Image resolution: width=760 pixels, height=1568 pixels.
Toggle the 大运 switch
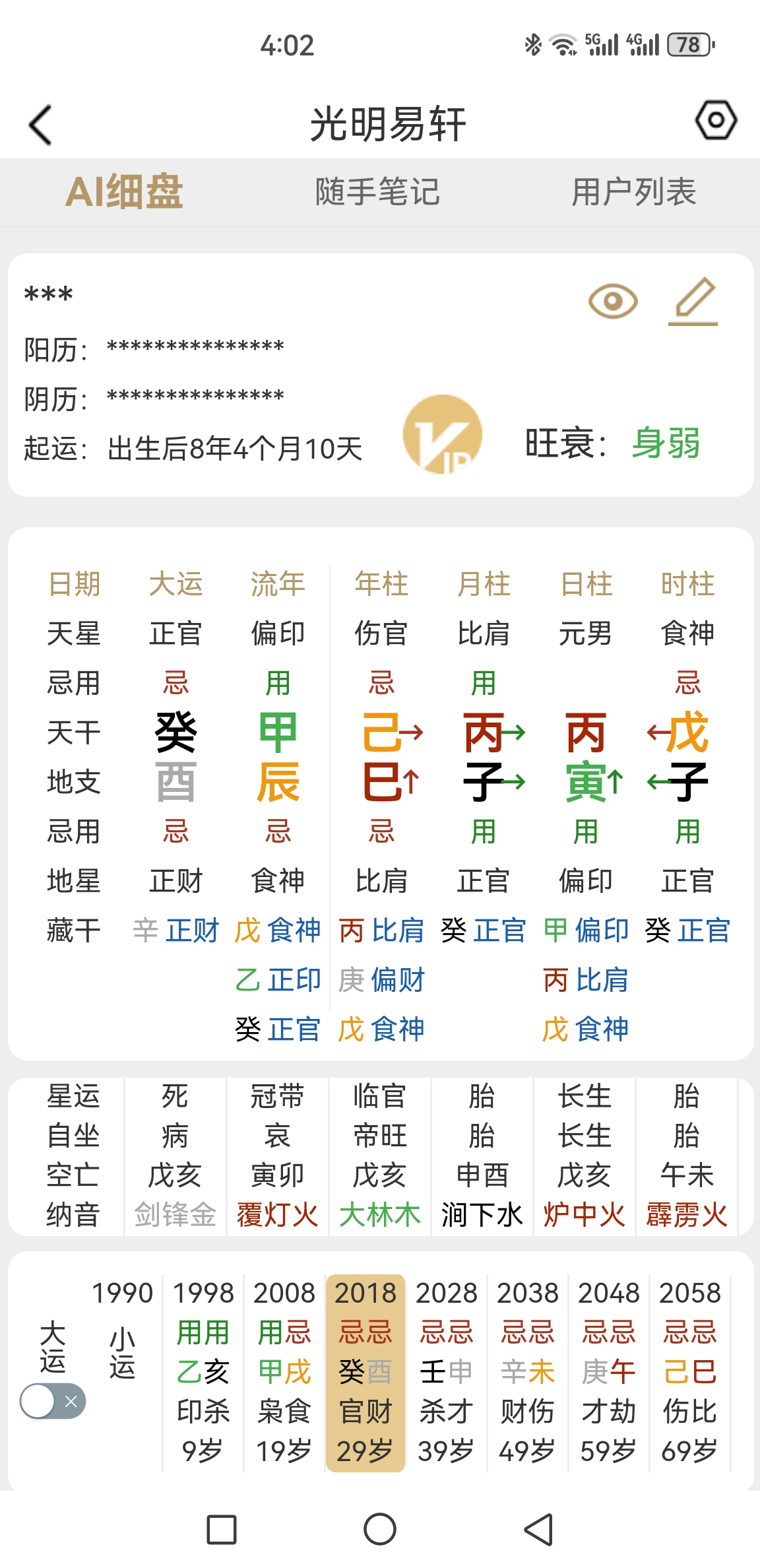pyautogui.click(x=53, y=1401)
